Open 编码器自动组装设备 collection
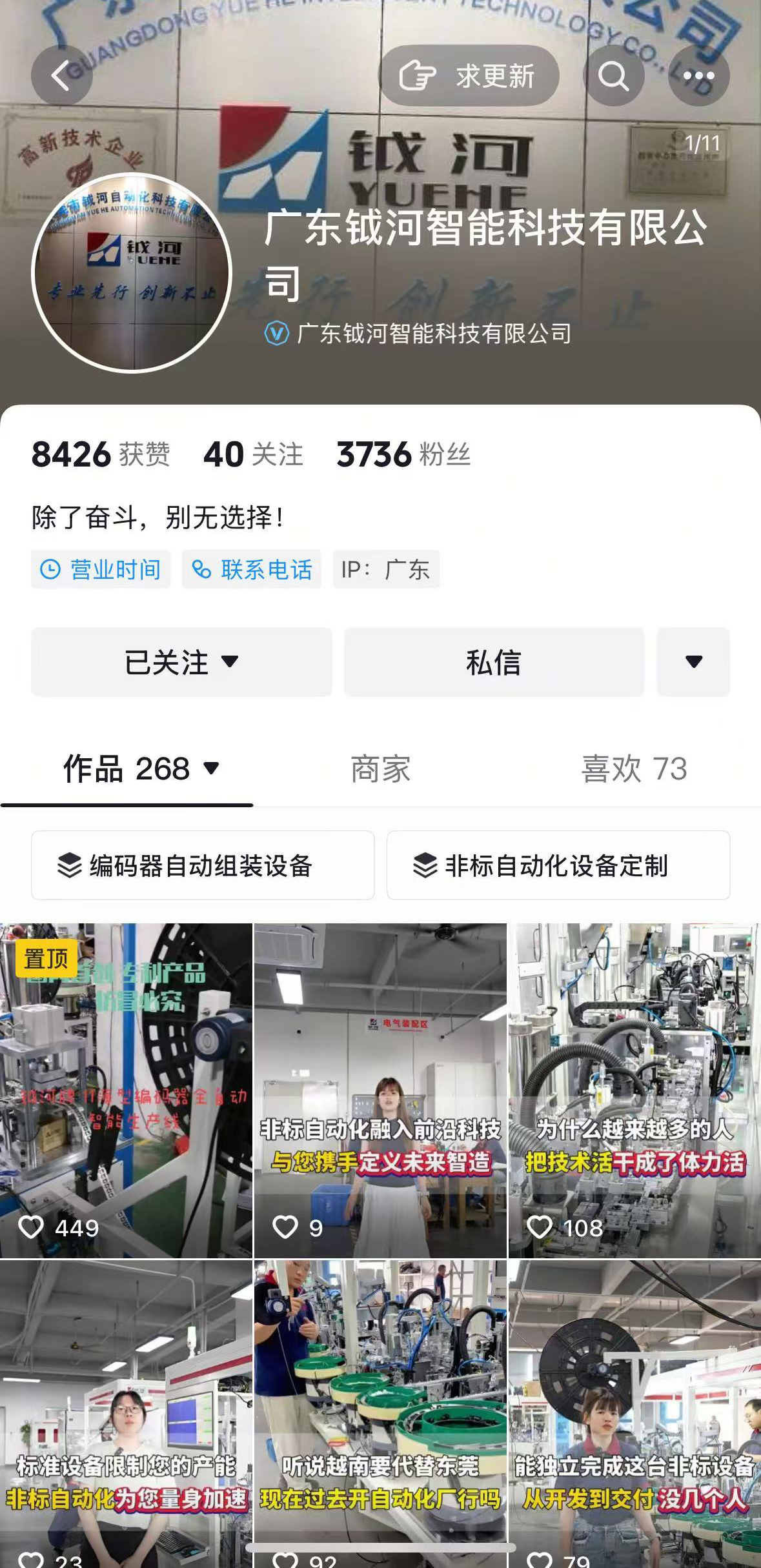This screenshot has width=761, height=1568. click(203, 865)
